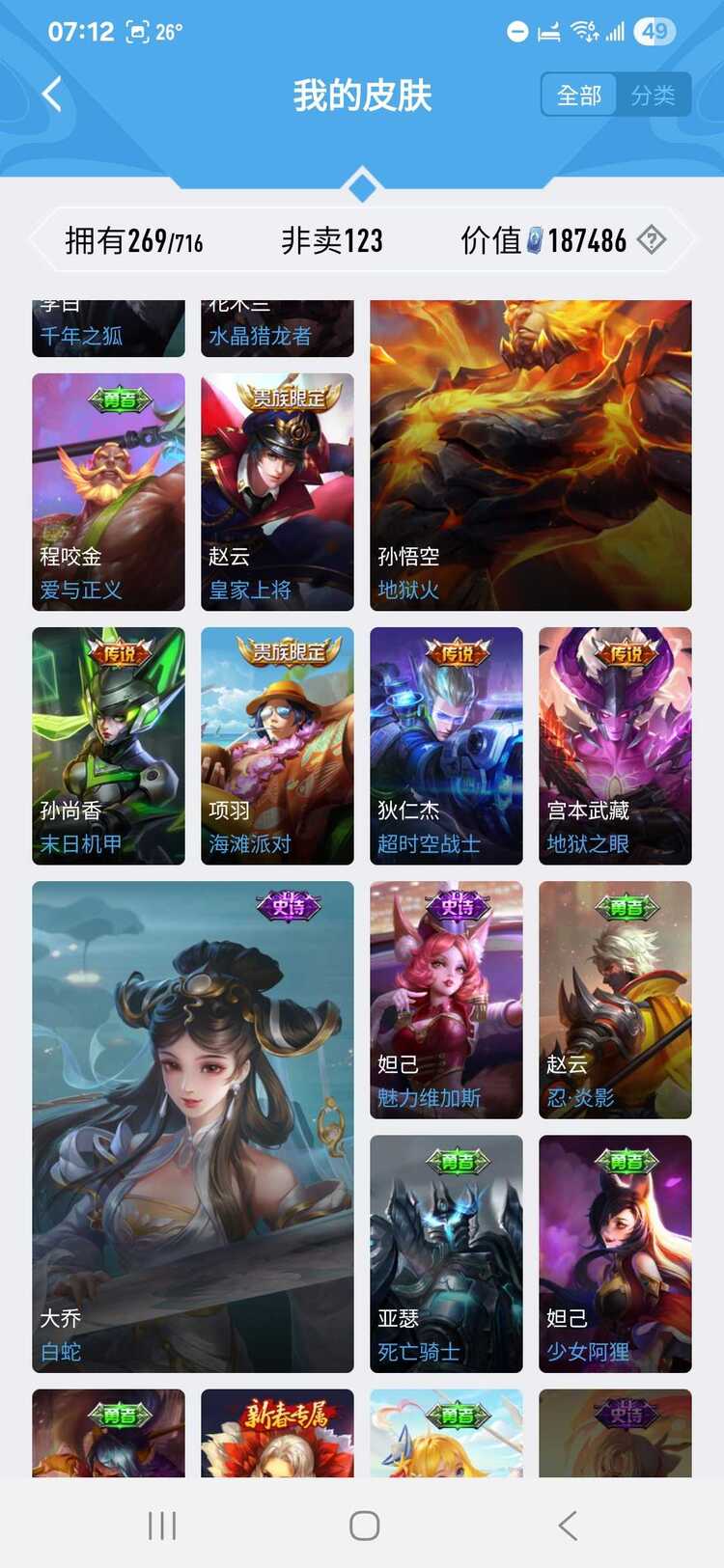Switch to the 全部 tab

(x=579, y=95)
